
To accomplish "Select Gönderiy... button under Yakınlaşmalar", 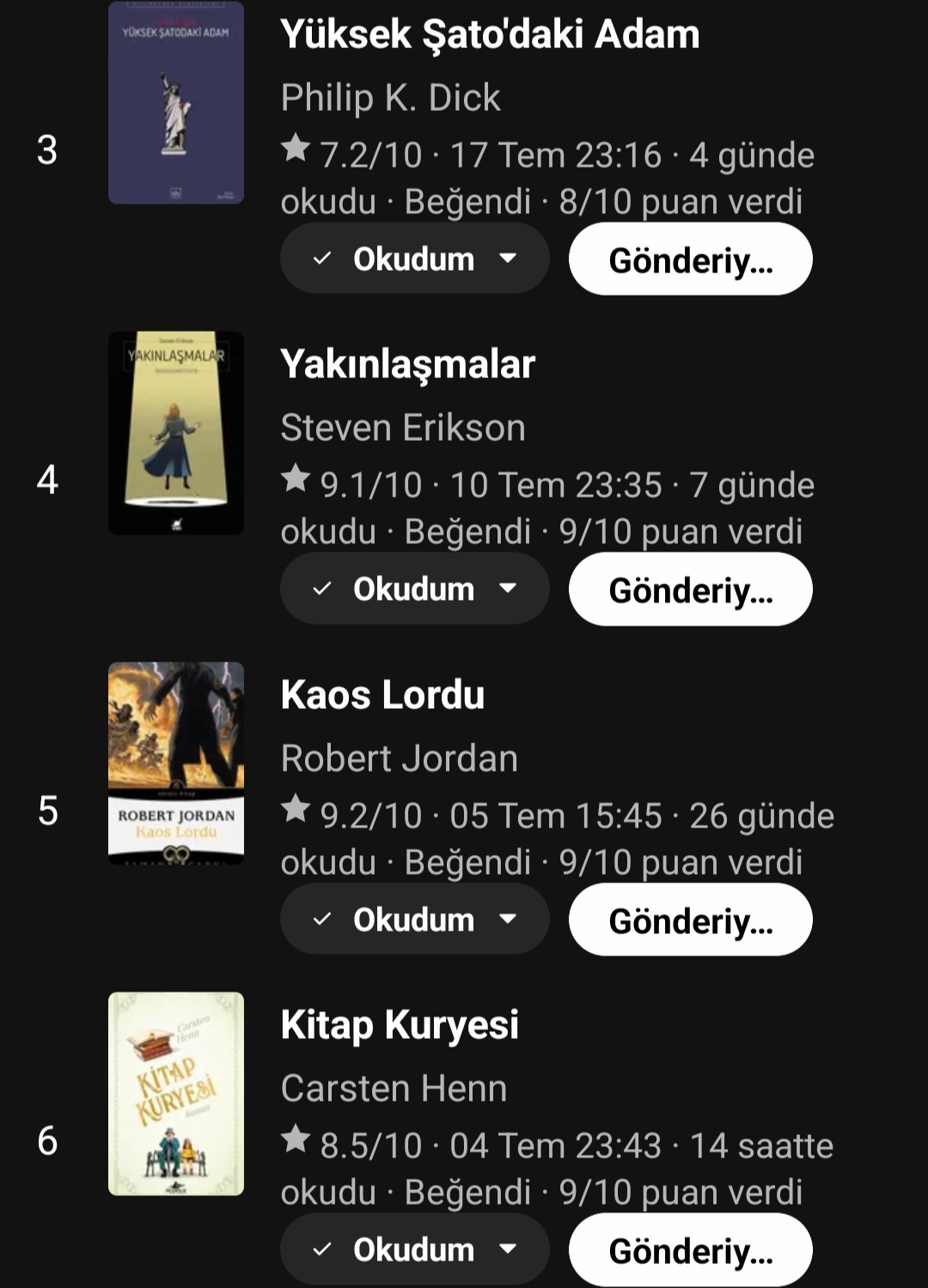I will 690,589.
